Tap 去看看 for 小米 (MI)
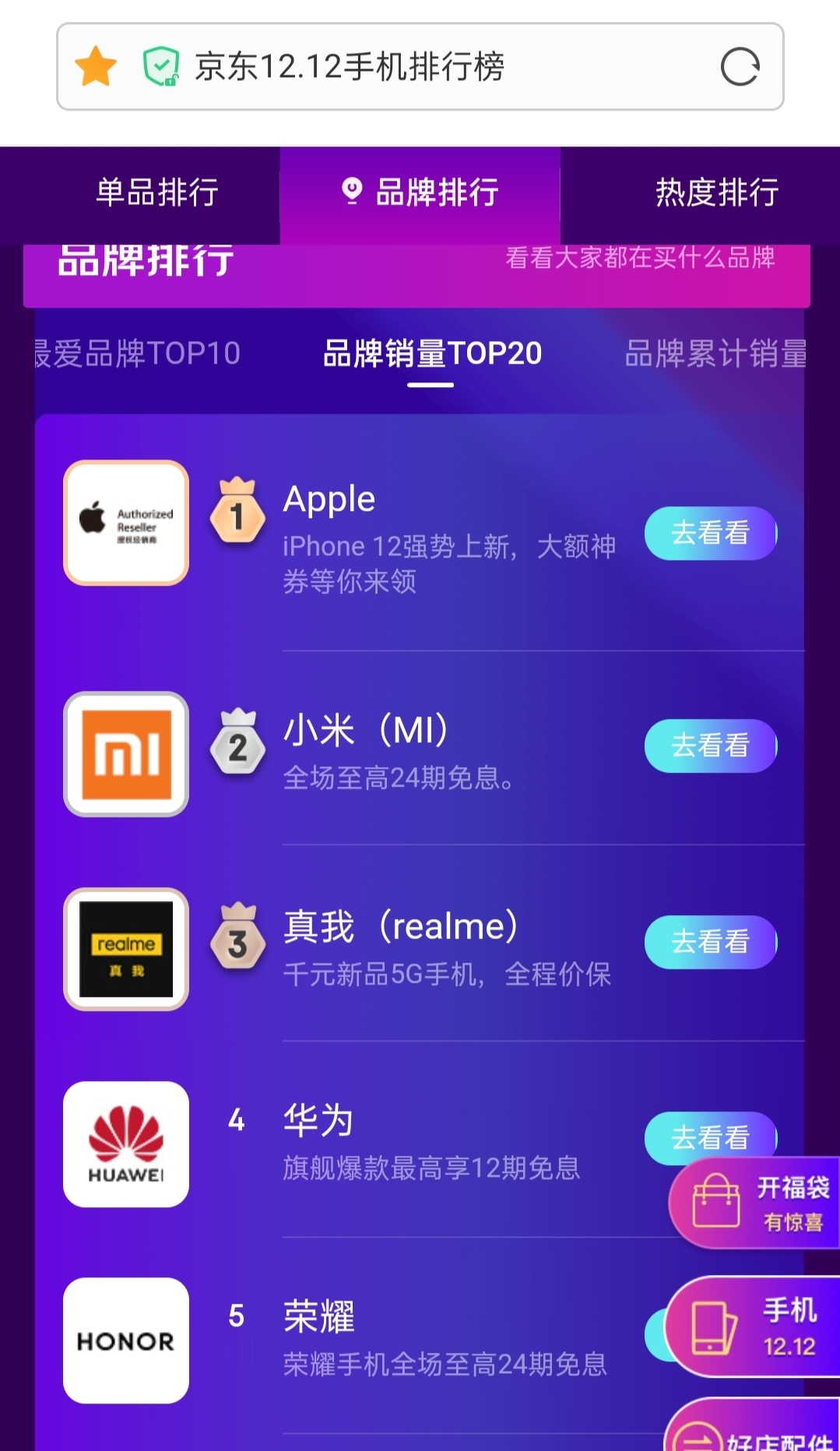Screen dimensions: 840x1451 [x=711, y=746]
